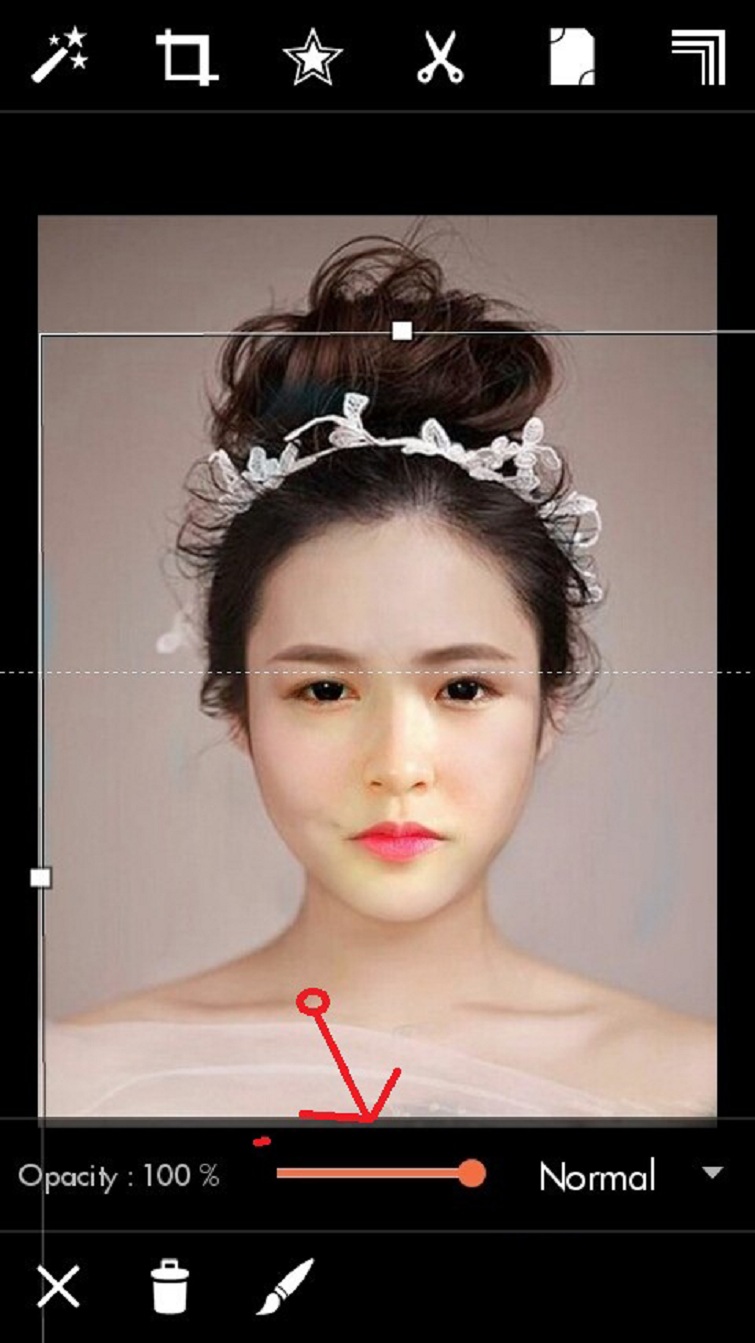This screenshot has width=755, height=1343.
Task: Open the magic wand effects tool
Action: point(60,57)
